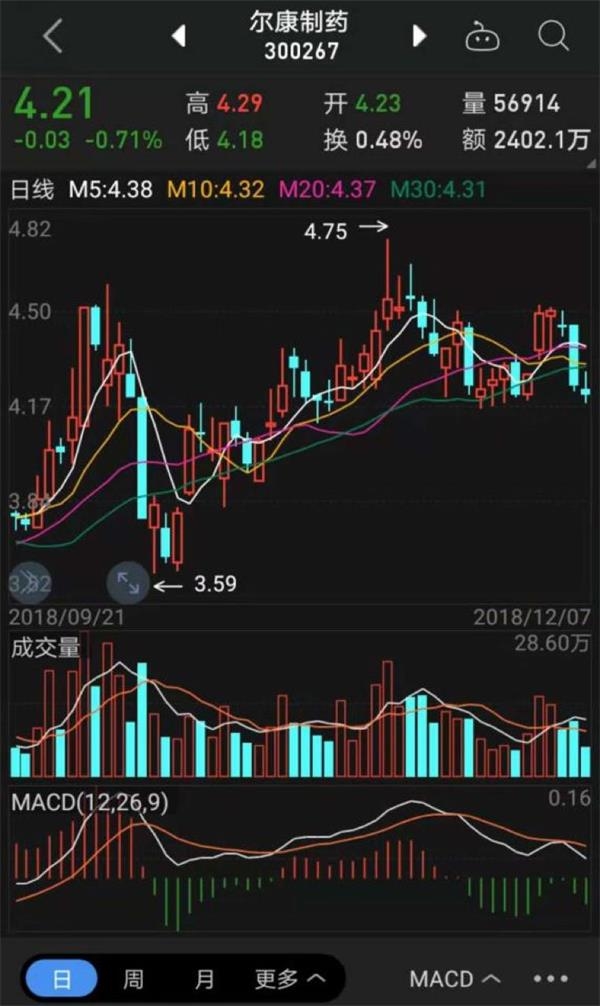This screenshot has width=600, height=1006.
Task: Open the robot assistant icon
Action: tap(483, 35)
